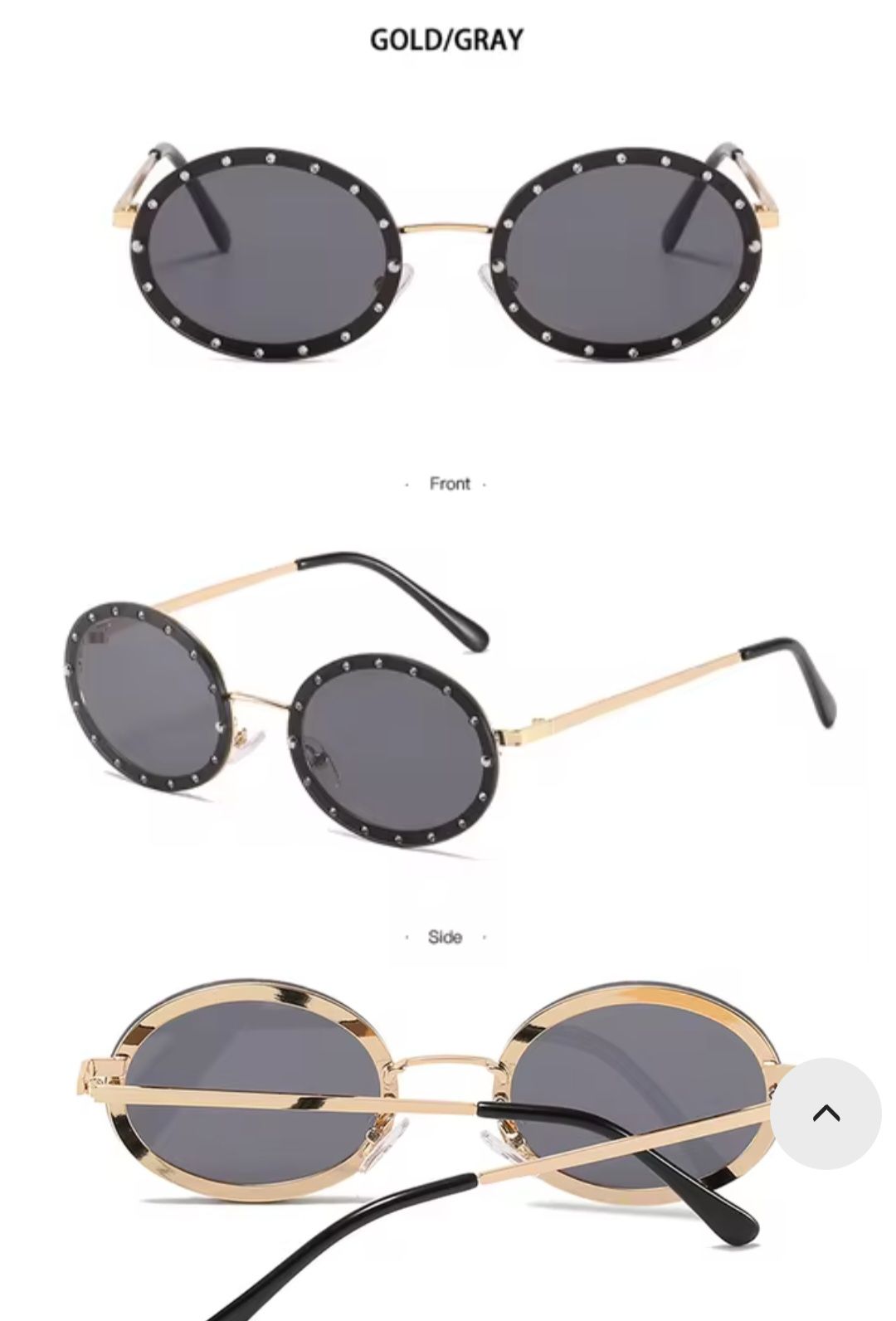Screen dimensions: 896x1321
Task: Tap the scroll-to-top arrow button
Action: click(825, 1114)
